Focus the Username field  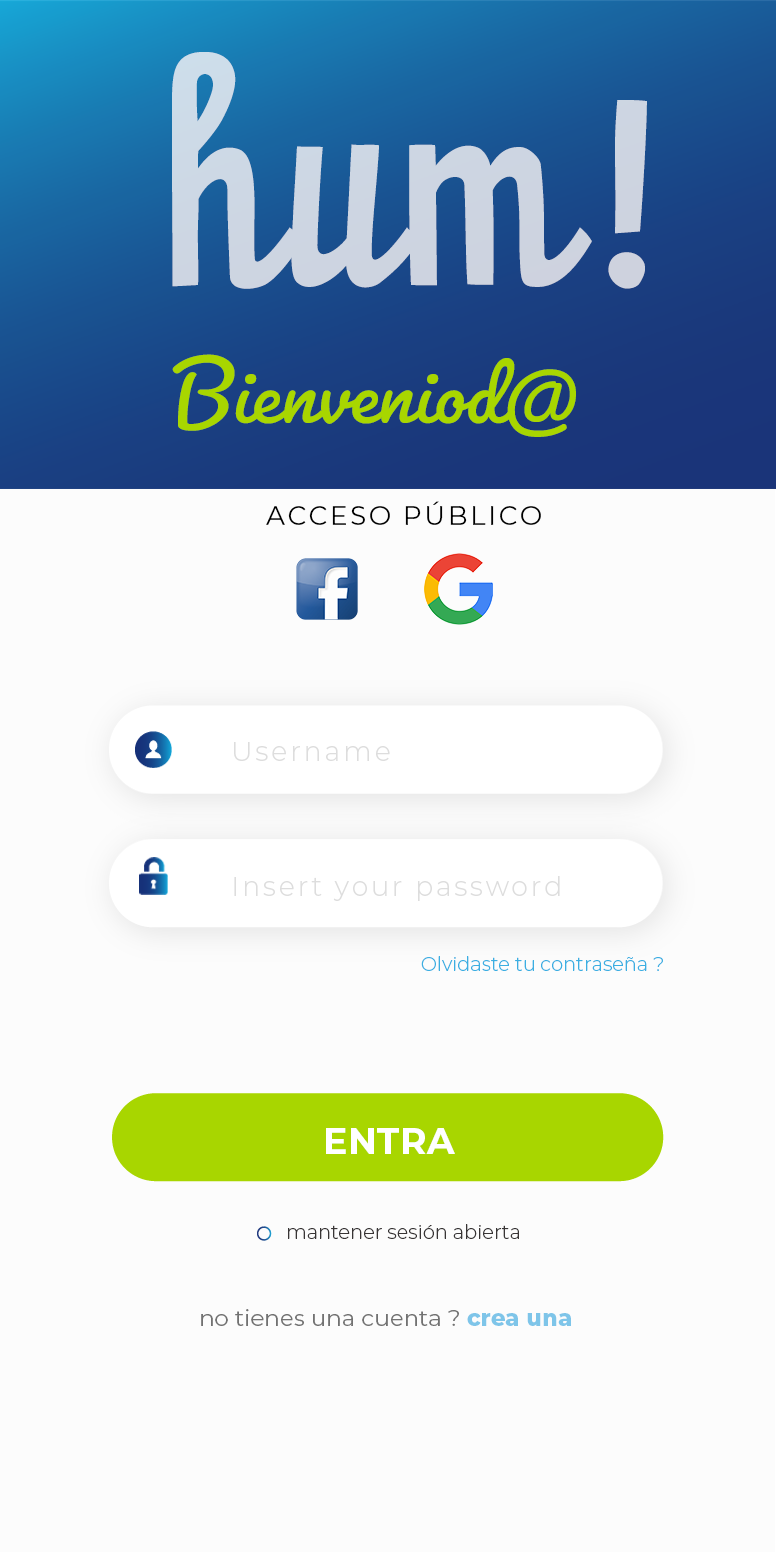400,750
